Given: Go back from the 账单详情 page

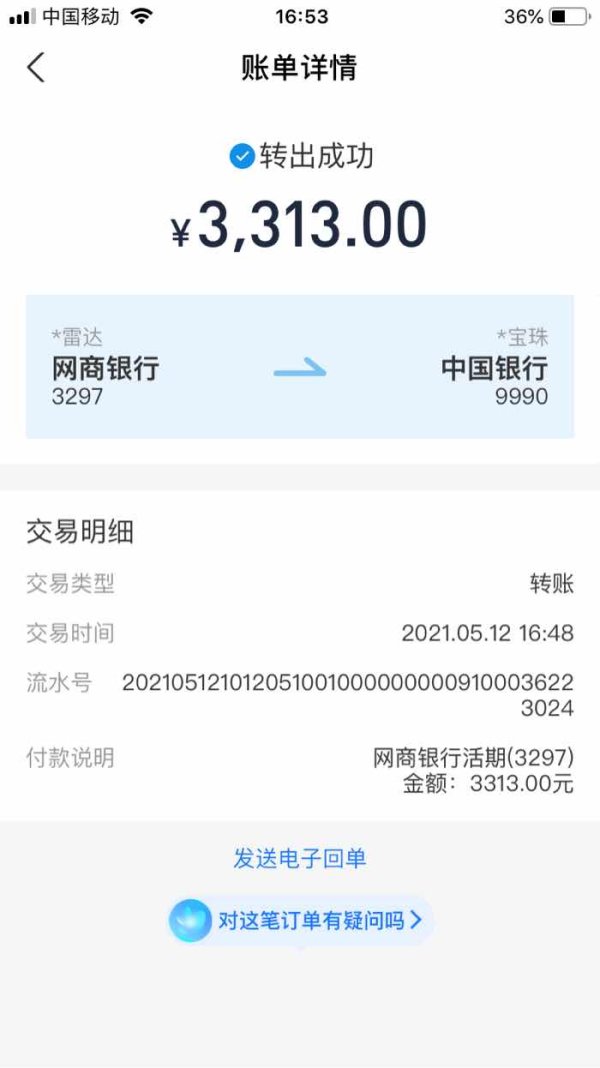Looking at the screenshot, I should pyautogui.click(x=36, y=67).
